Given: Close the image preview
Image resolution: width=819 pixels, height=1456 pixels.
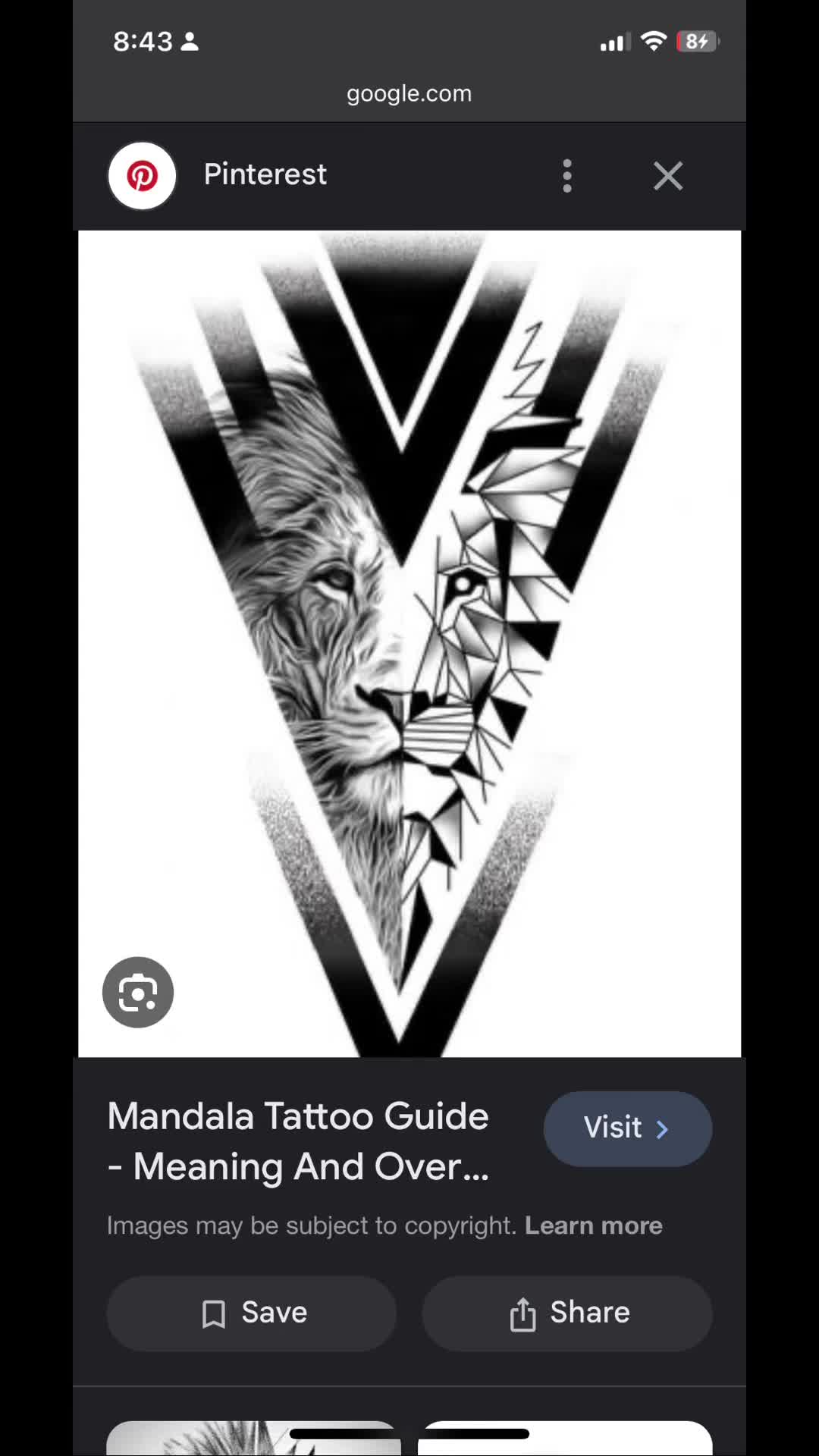Looking at the screenshot, I should click(668, 176).
